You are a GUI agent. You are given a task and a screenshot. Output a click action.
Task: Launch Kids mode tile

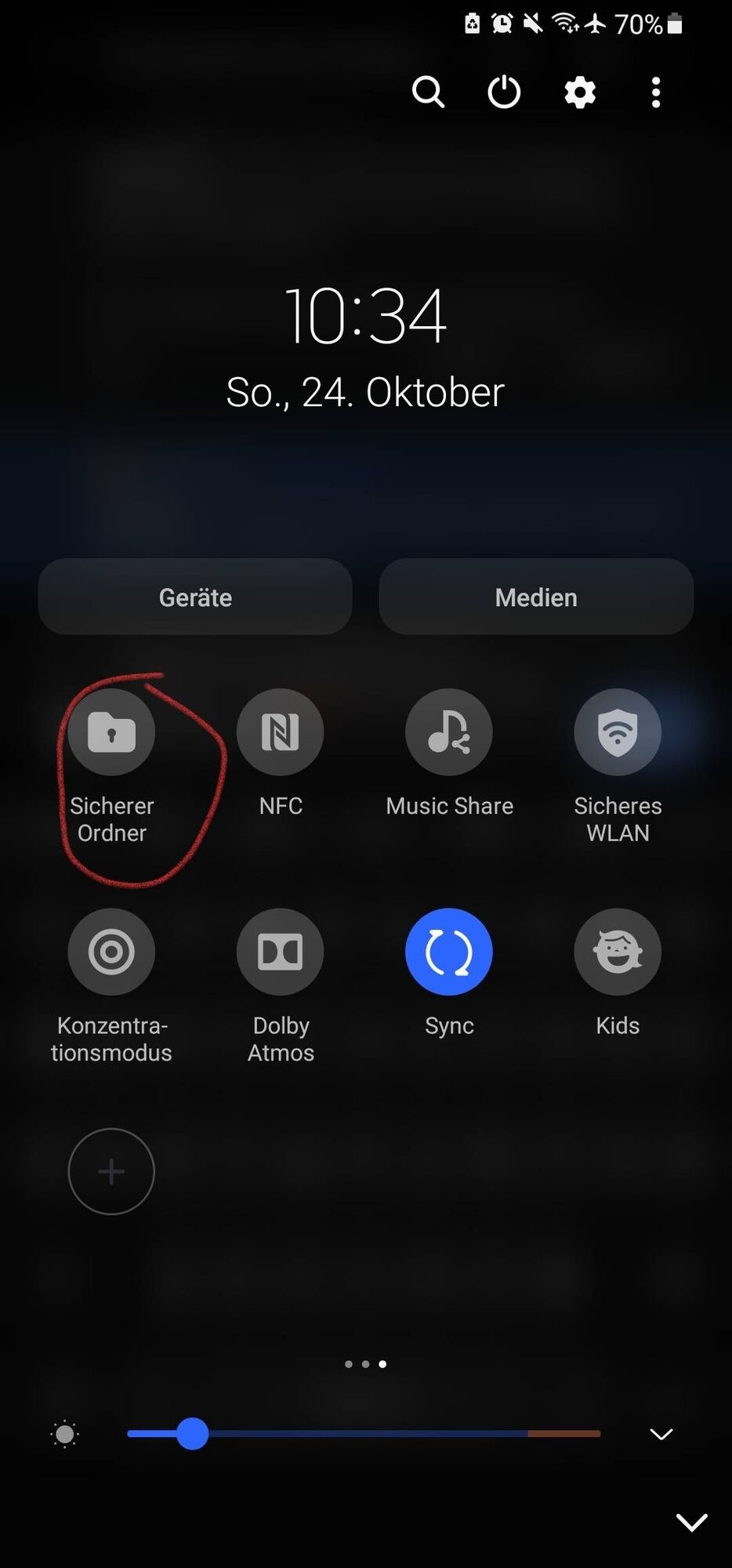[x=618, y=952]
